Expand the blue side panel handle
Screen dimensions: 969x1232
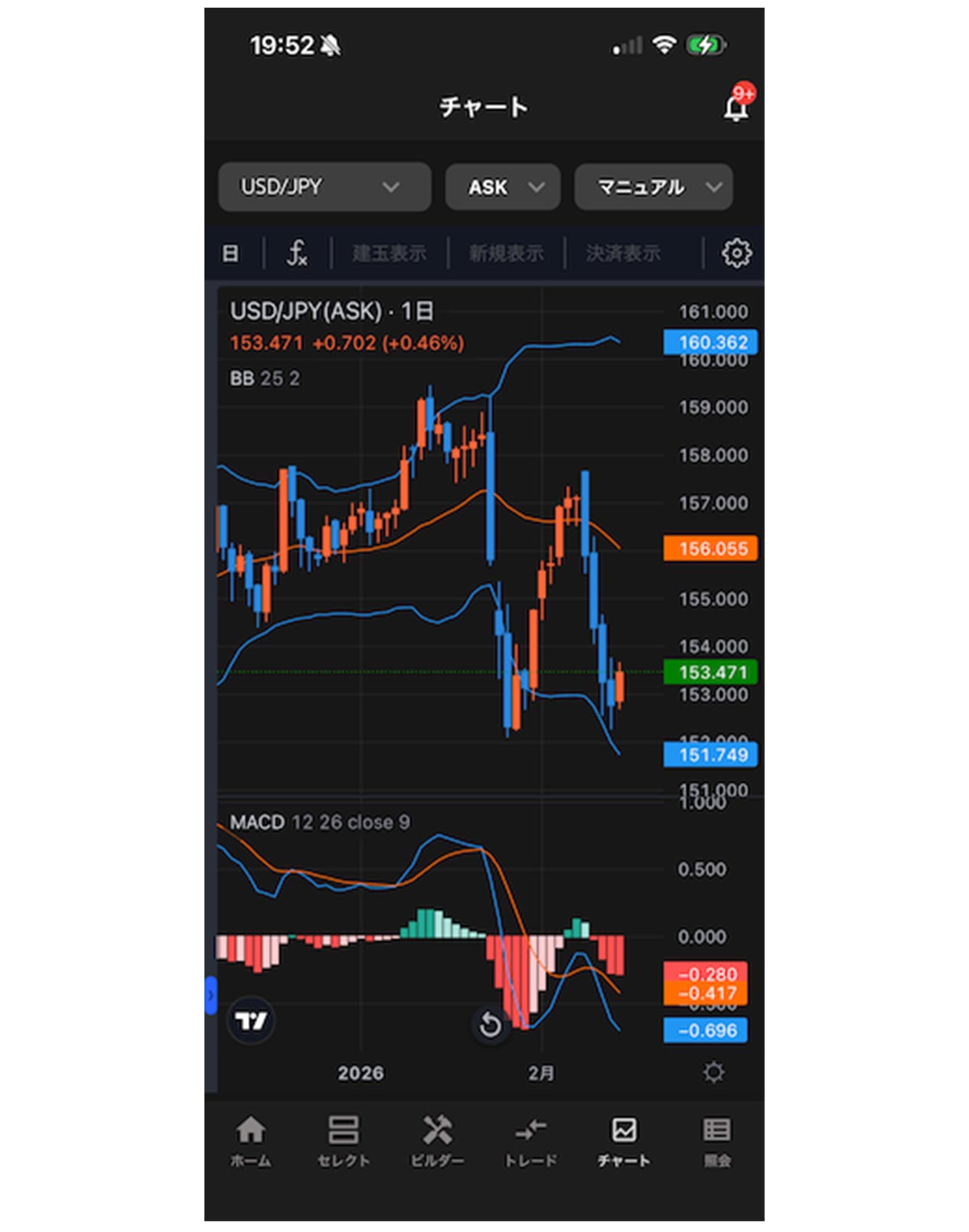210,996
